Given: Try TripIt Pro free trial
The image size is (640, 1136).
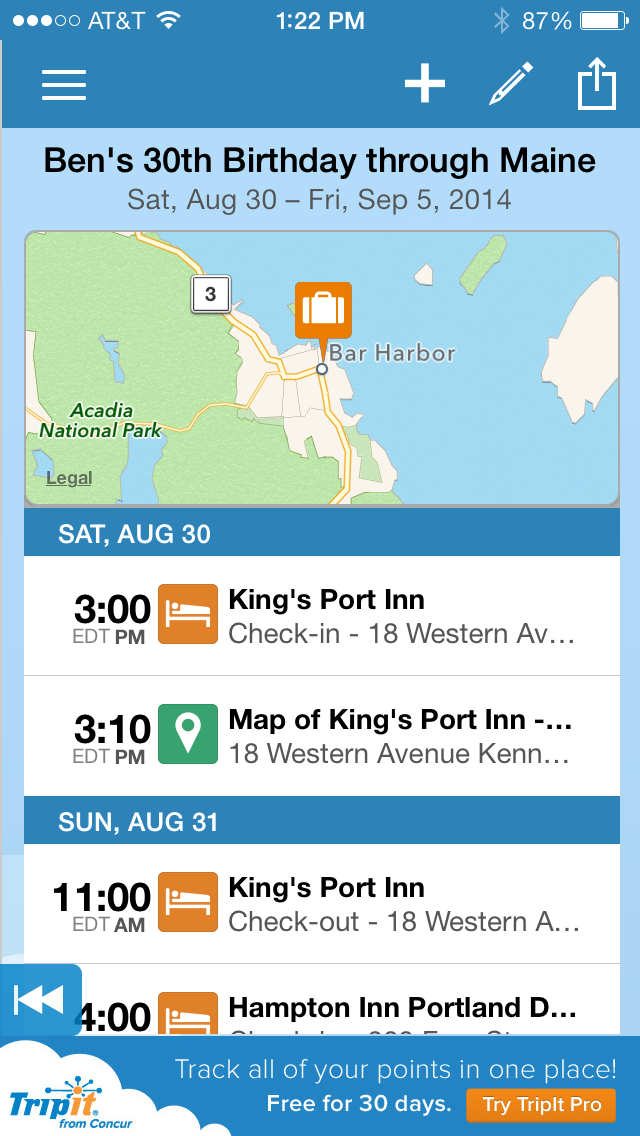Looking at the screenshot, I should pyautogui.click(x=541, y=1104).
